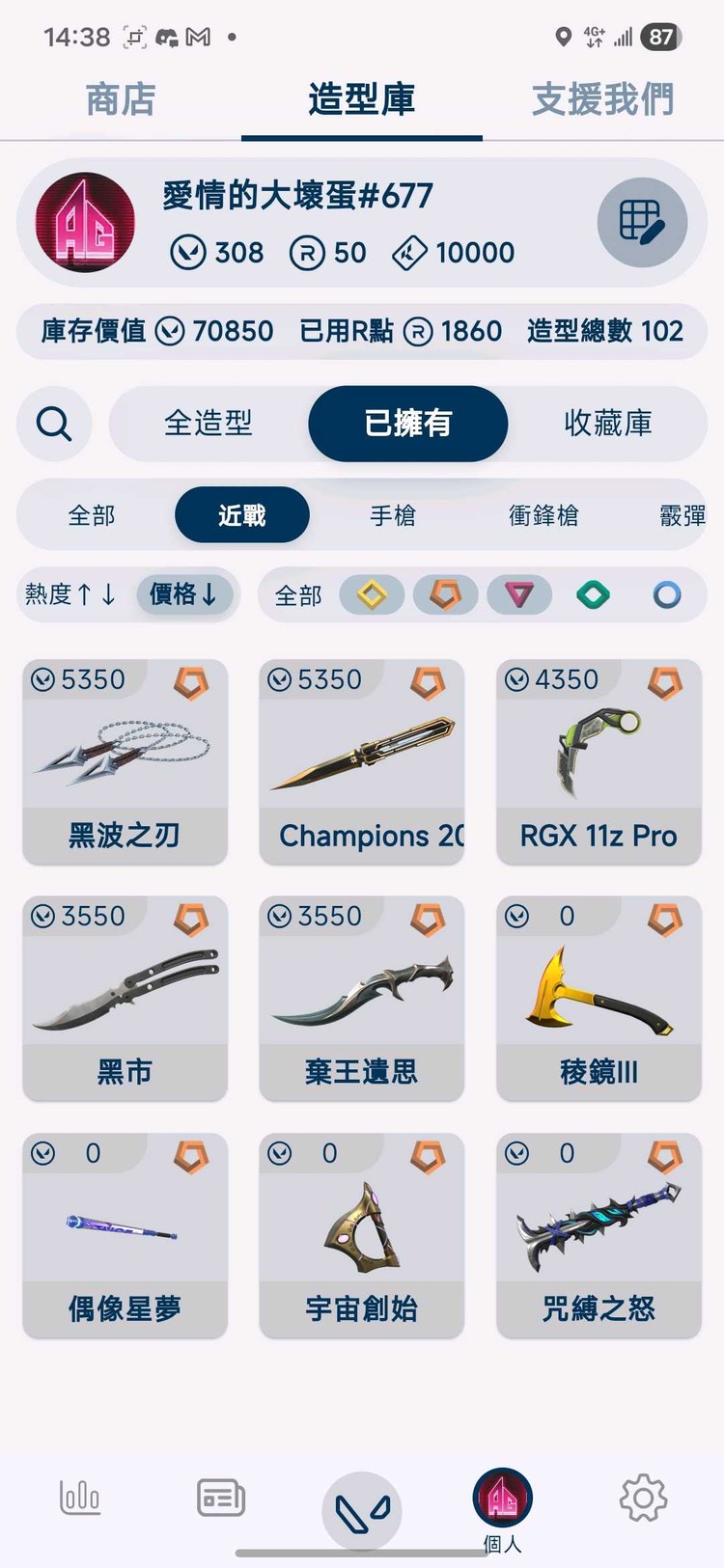This screenshot has width=724, height=1568.
Task: Switch to the 支援我們 tab
Action: 601,99
